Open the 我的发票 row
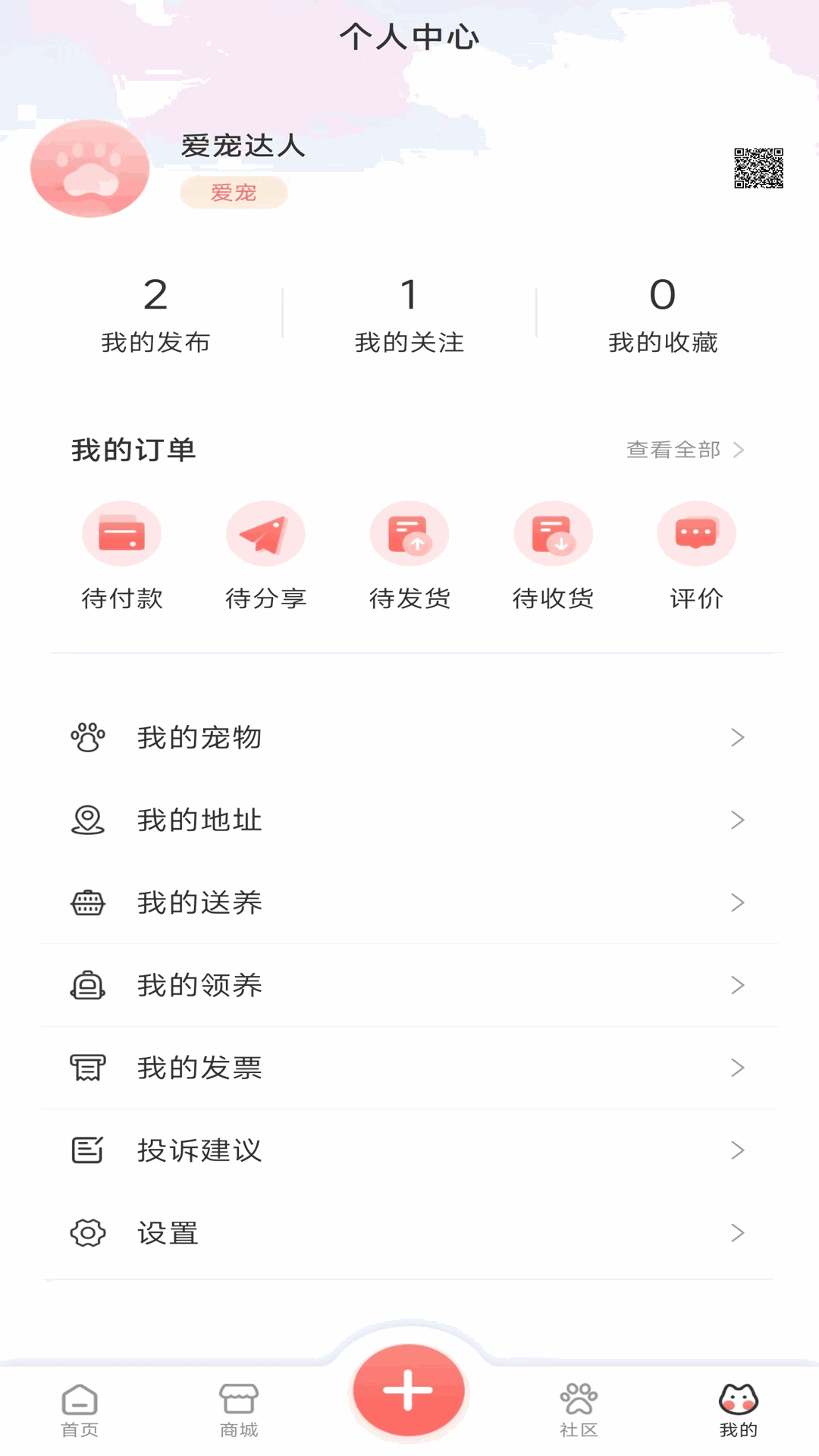819x1456 pixels. click(x=409, y=1068)
